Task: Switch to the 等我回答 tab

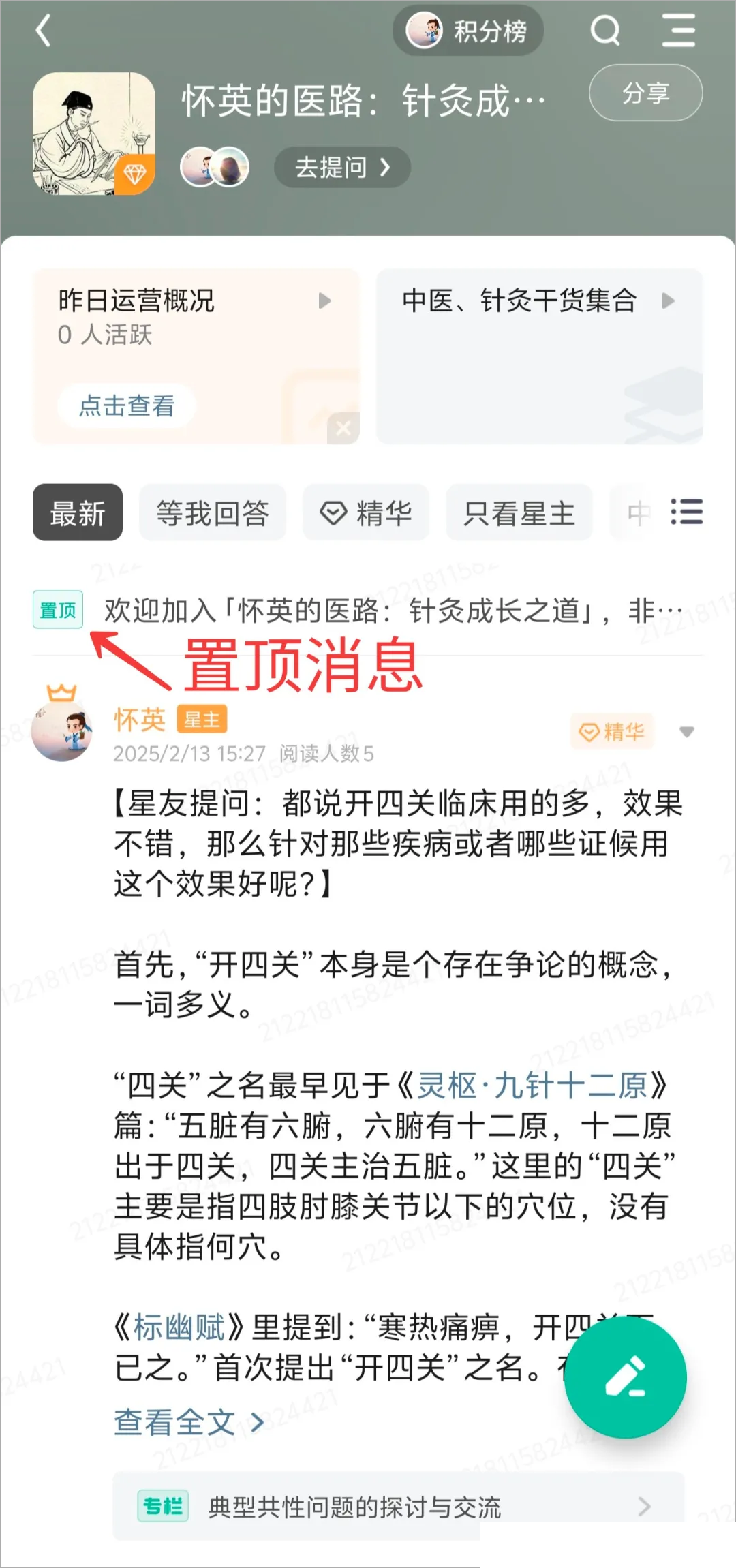Action: (212, 513)
